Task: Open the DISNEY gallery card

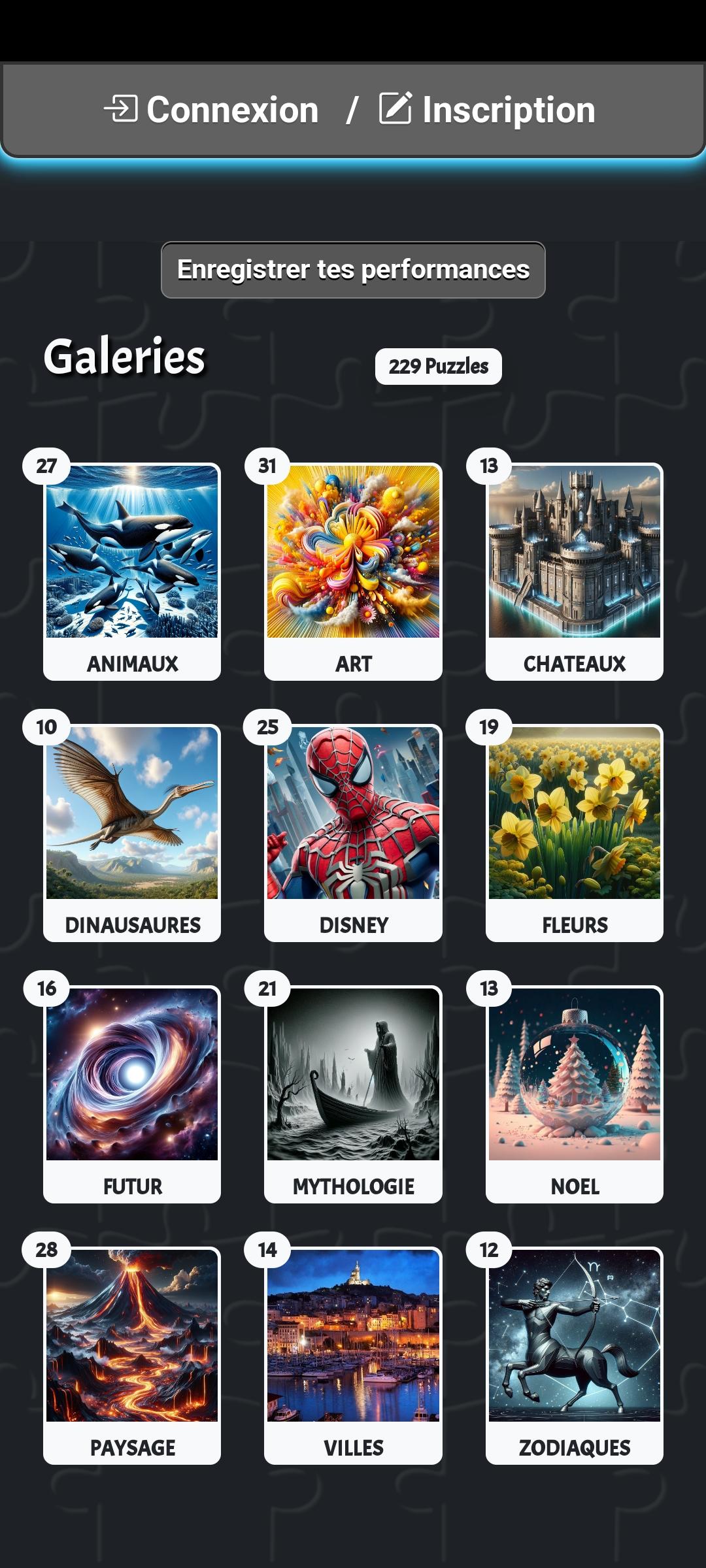Action: click(353, 833)
